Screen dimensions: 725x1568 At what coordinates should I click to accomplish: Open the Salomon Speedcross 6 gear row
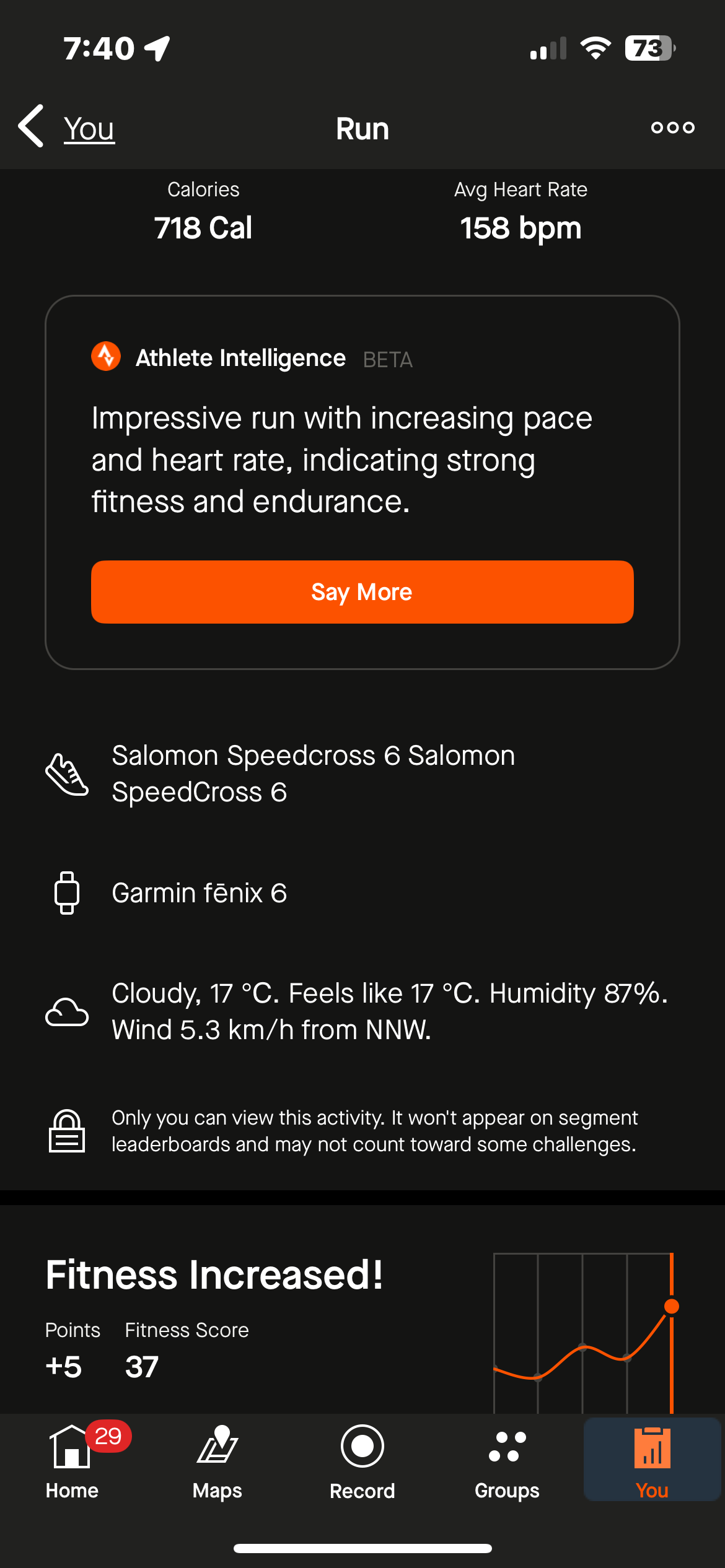point(313,773)
